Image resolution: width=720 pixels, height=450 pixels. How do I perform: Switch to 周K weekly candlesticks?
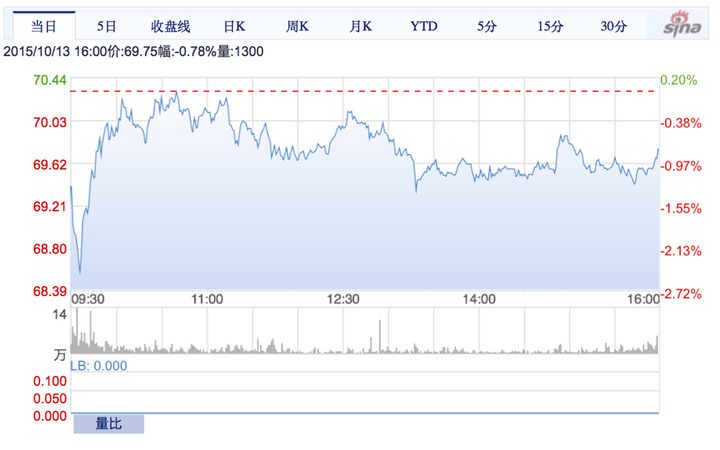tap(298, 24)
